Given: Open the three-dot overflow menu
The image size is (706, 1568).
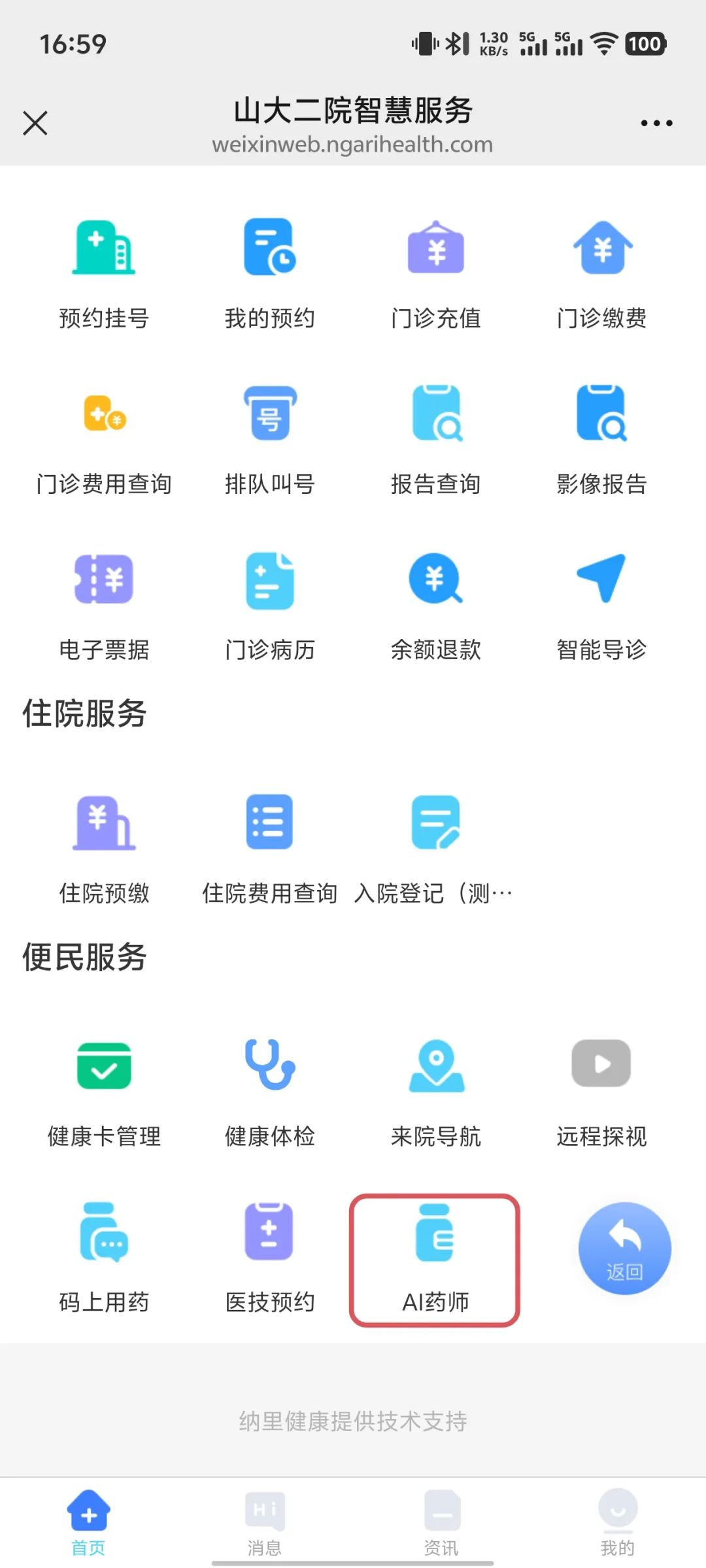Looking at the screenshot, I should click(656, 123).
